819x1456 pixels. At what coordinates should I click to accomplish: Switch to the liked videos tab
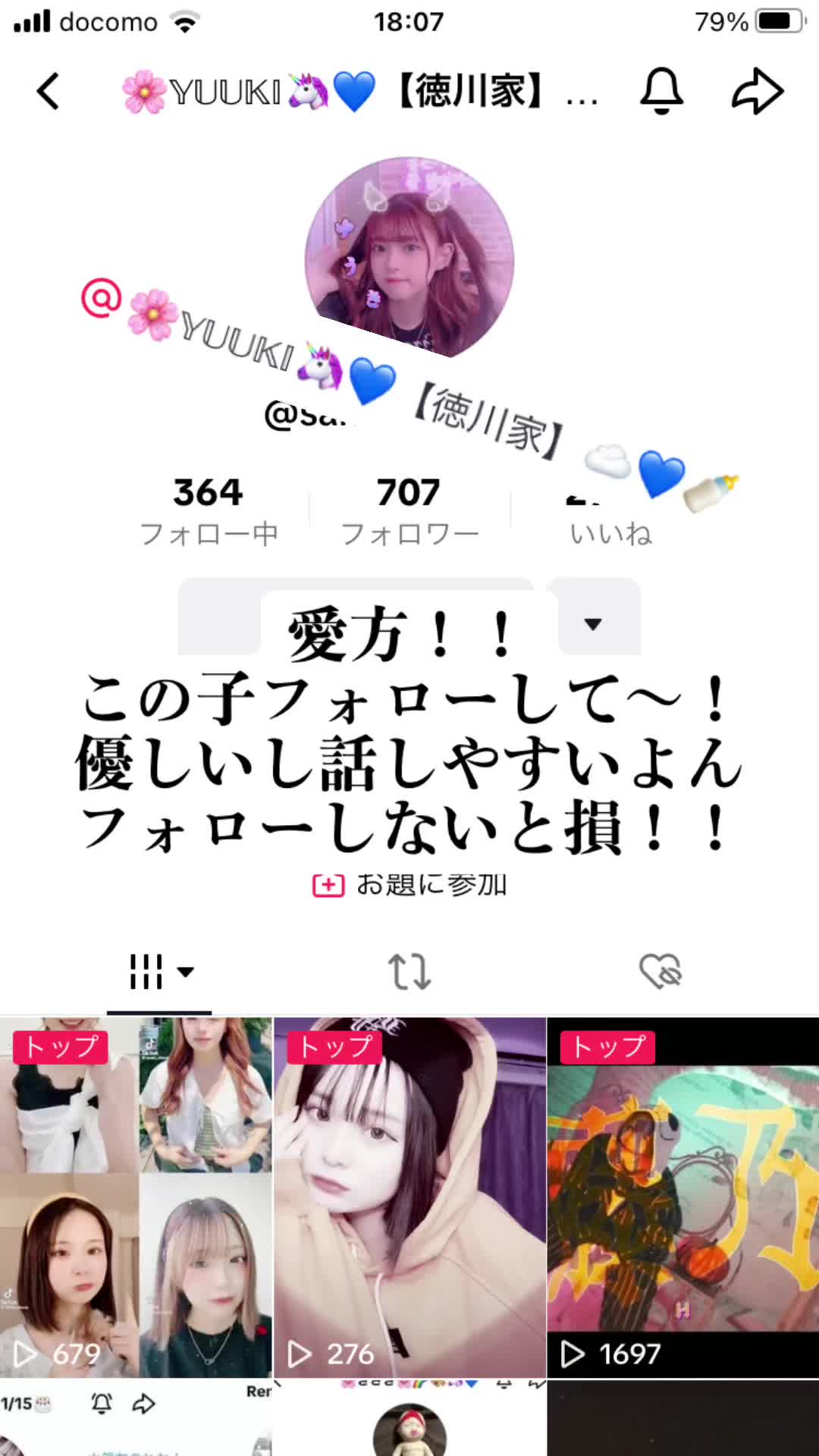(661, 972)
